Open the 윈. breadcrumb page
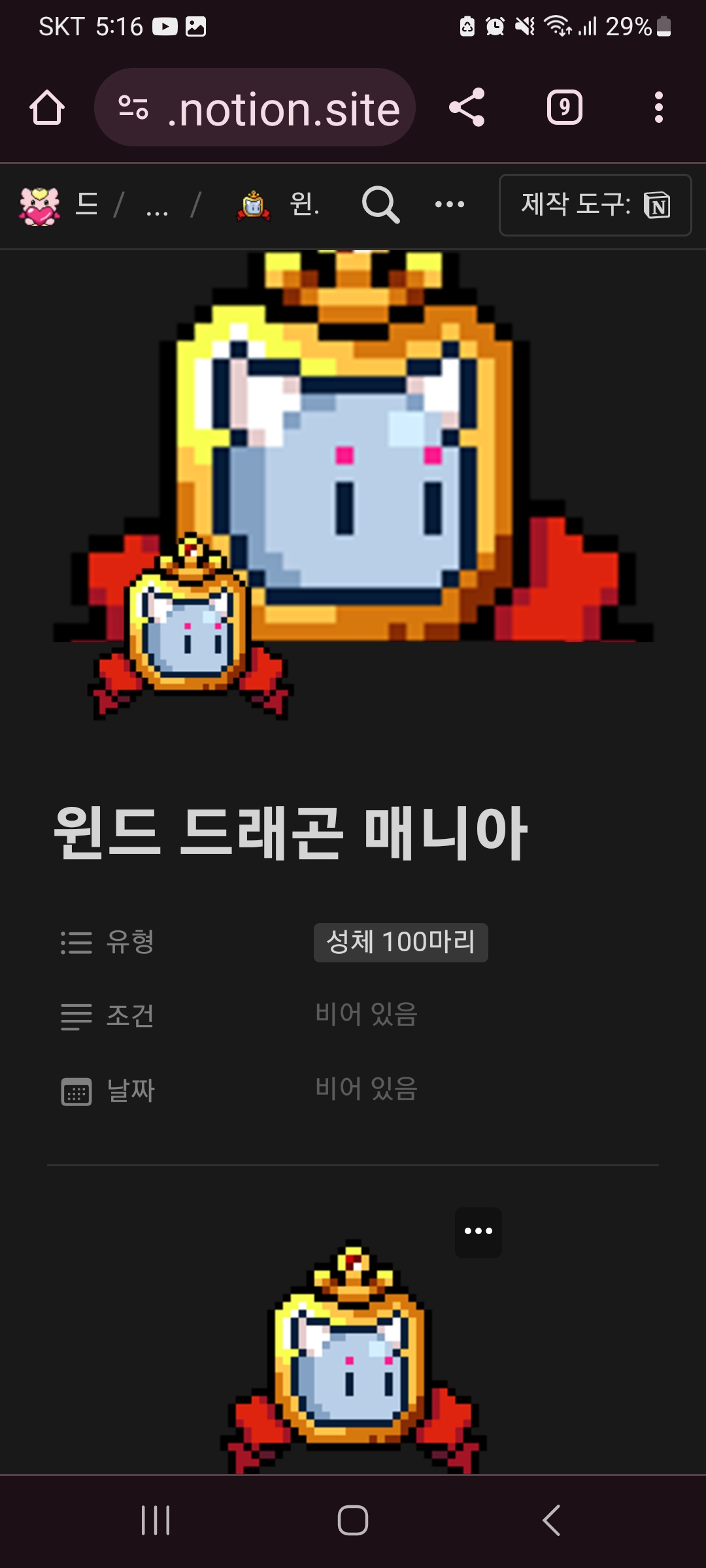 (278, 205)
